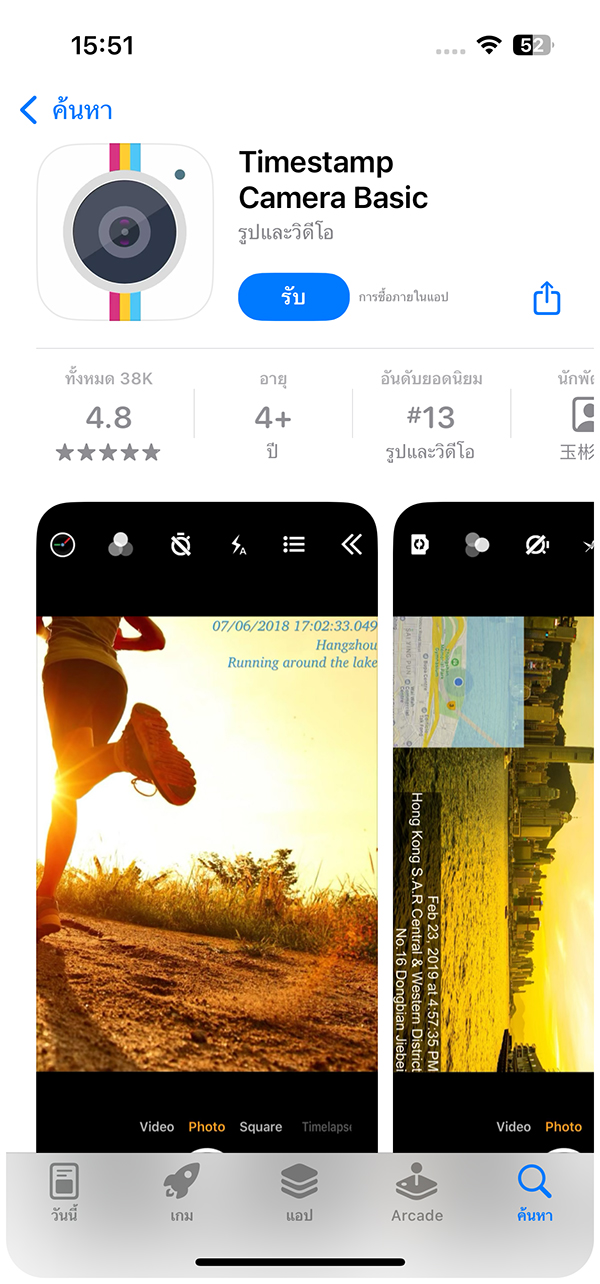Tap รับ to get Timestamp Camera Basic
The height and width of the screenshot is (1284, 600).
[x=293, y=297]
